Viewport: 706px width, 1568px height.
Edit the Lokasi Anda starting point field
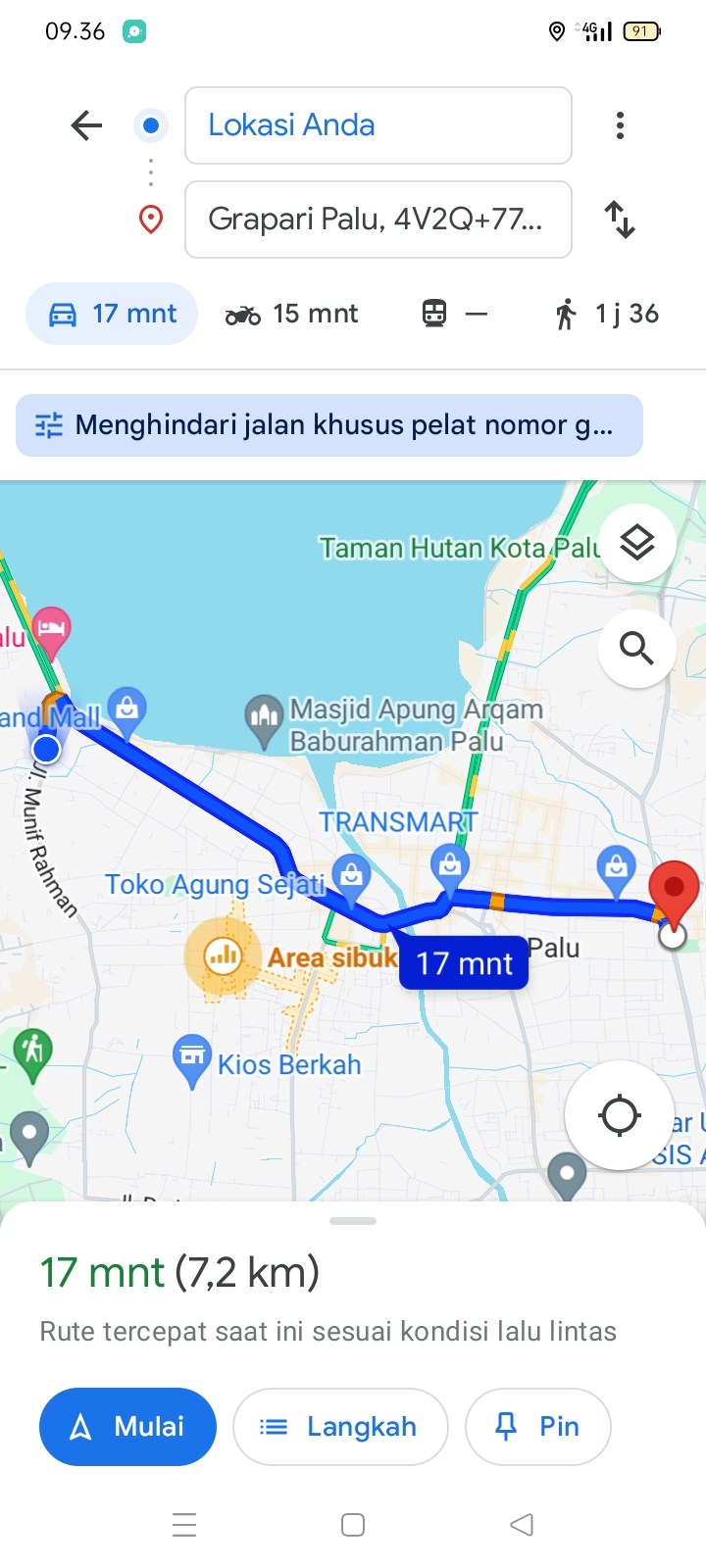point(378,125)
